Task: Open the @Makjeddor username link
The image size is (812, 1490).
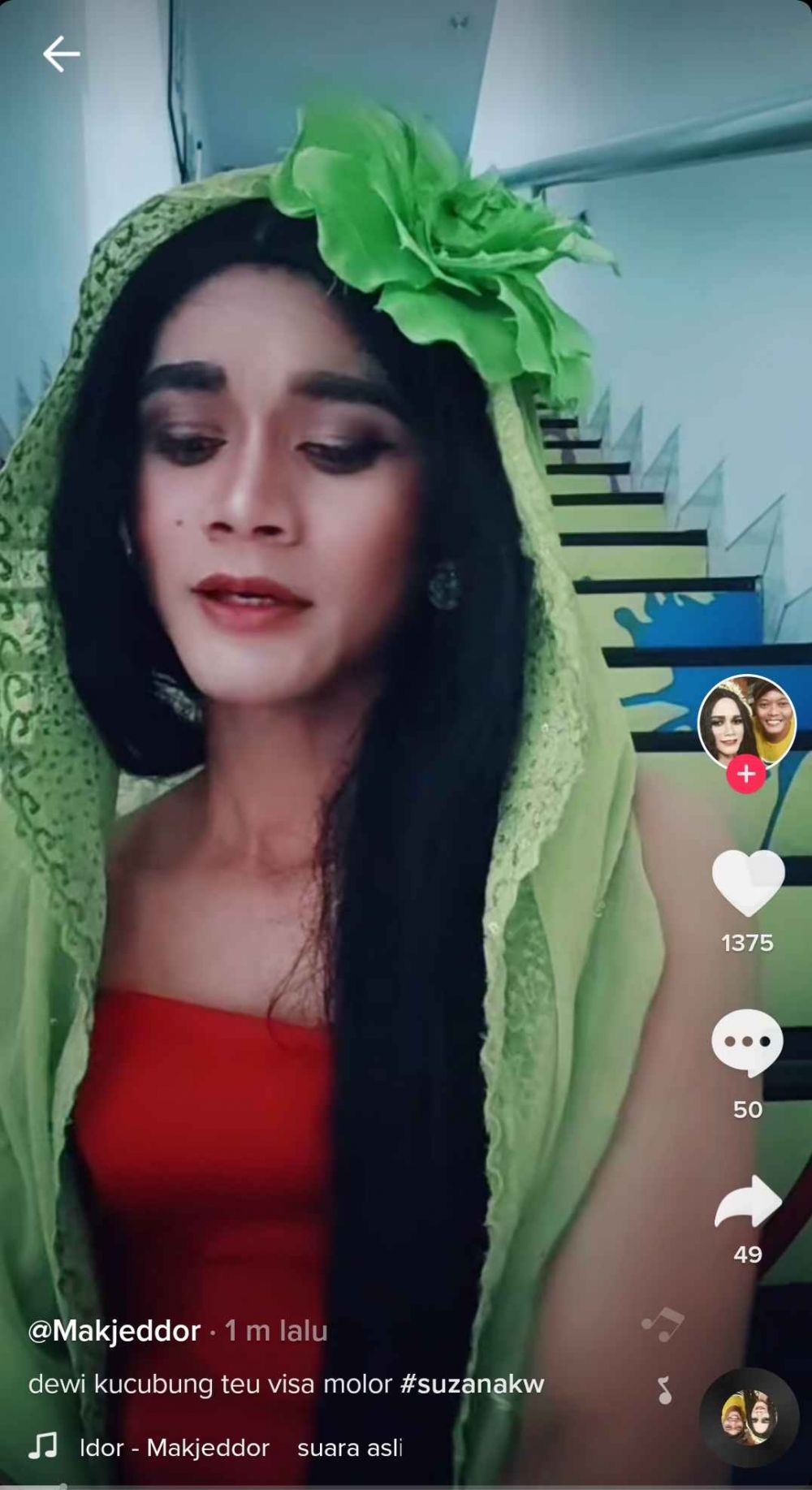Action: pyautogui.click(x=114, y=1331)
